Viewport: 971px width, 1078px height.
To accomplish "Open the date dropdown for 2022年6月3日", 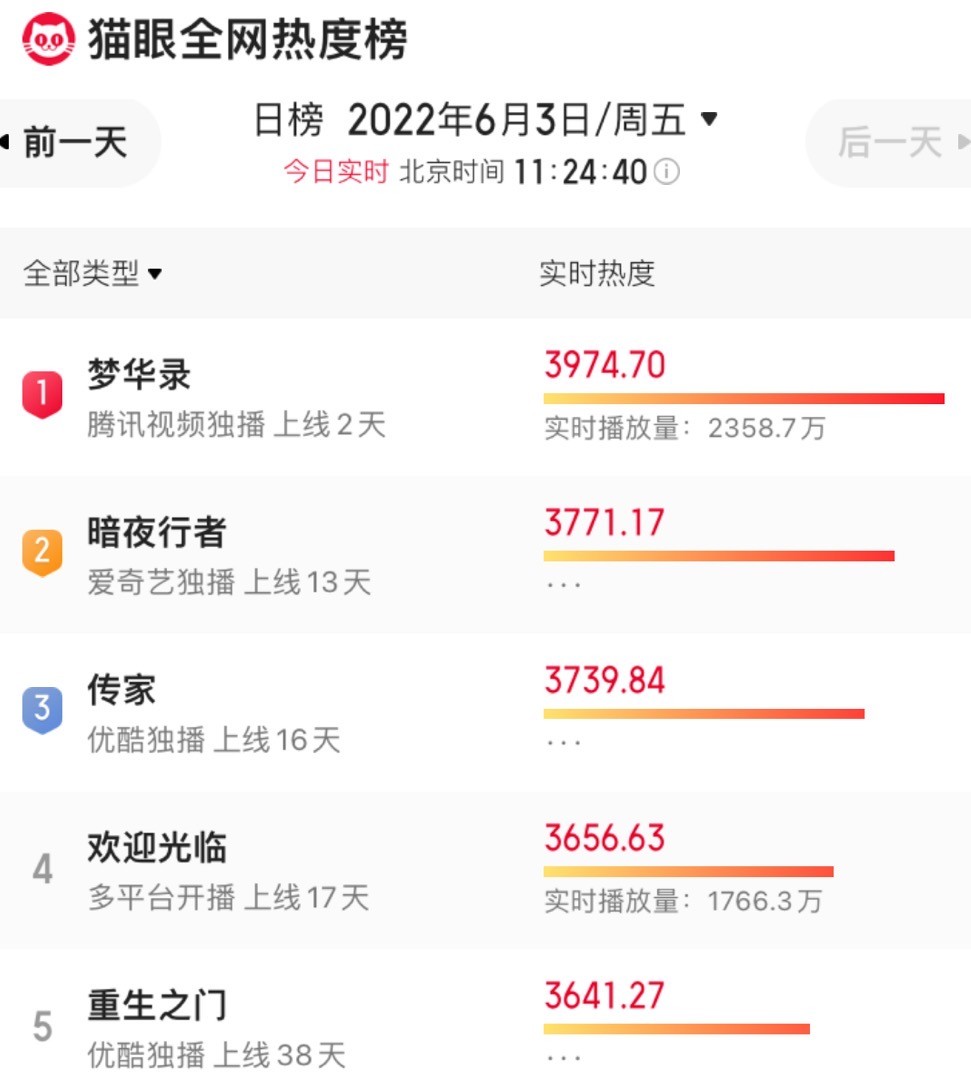I will point(710,119).
